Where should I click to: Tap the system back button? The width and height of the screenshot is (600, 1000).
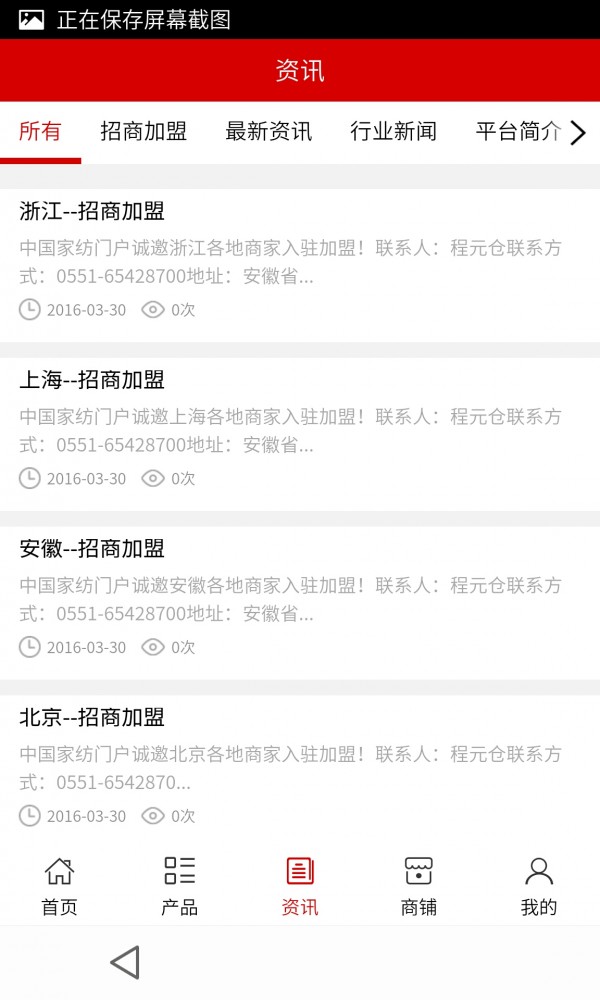pyautogui.click(x=125, y=963)
